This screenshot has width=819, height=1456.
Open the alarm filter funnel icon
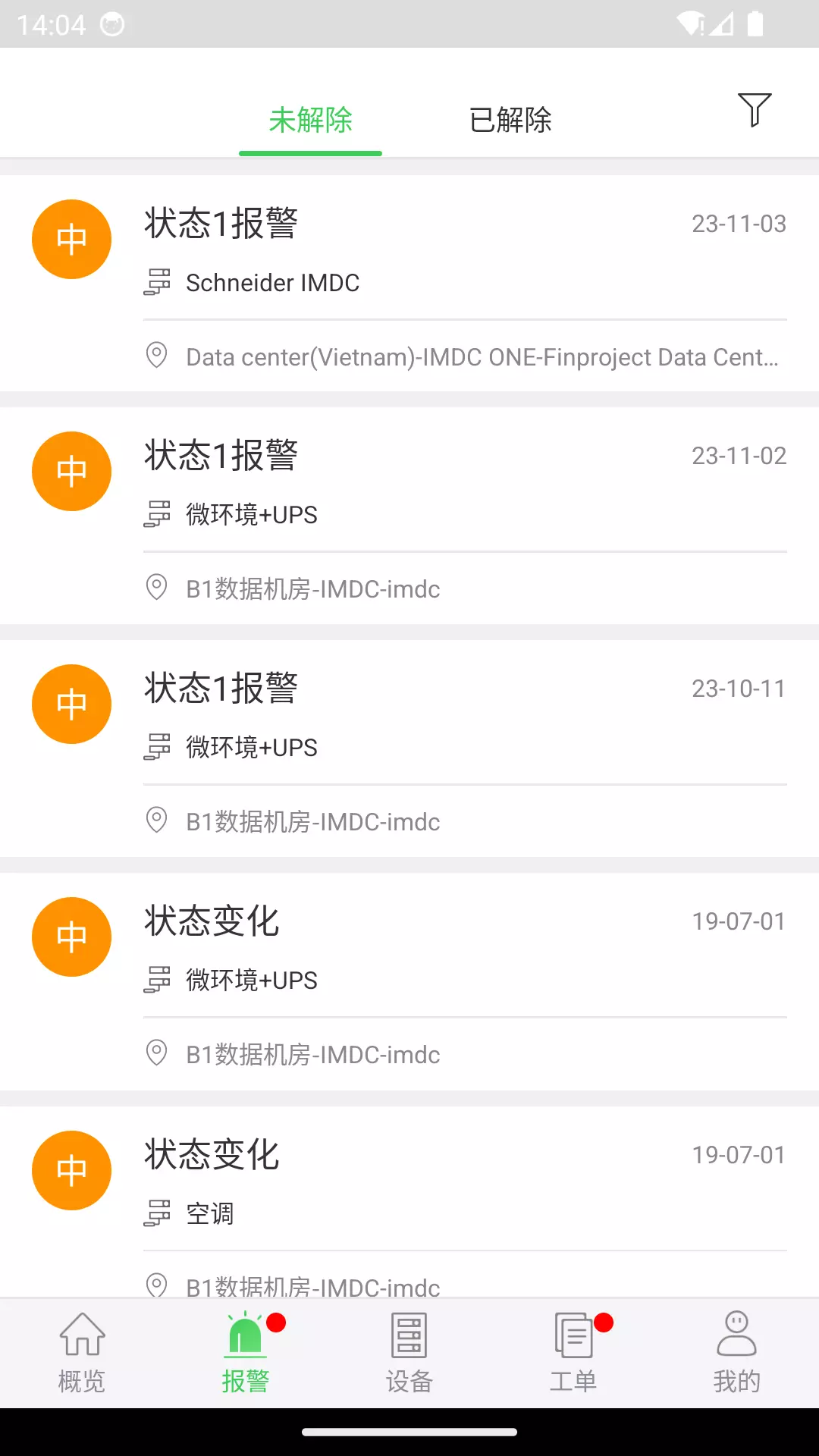click(x=754, y=110)
